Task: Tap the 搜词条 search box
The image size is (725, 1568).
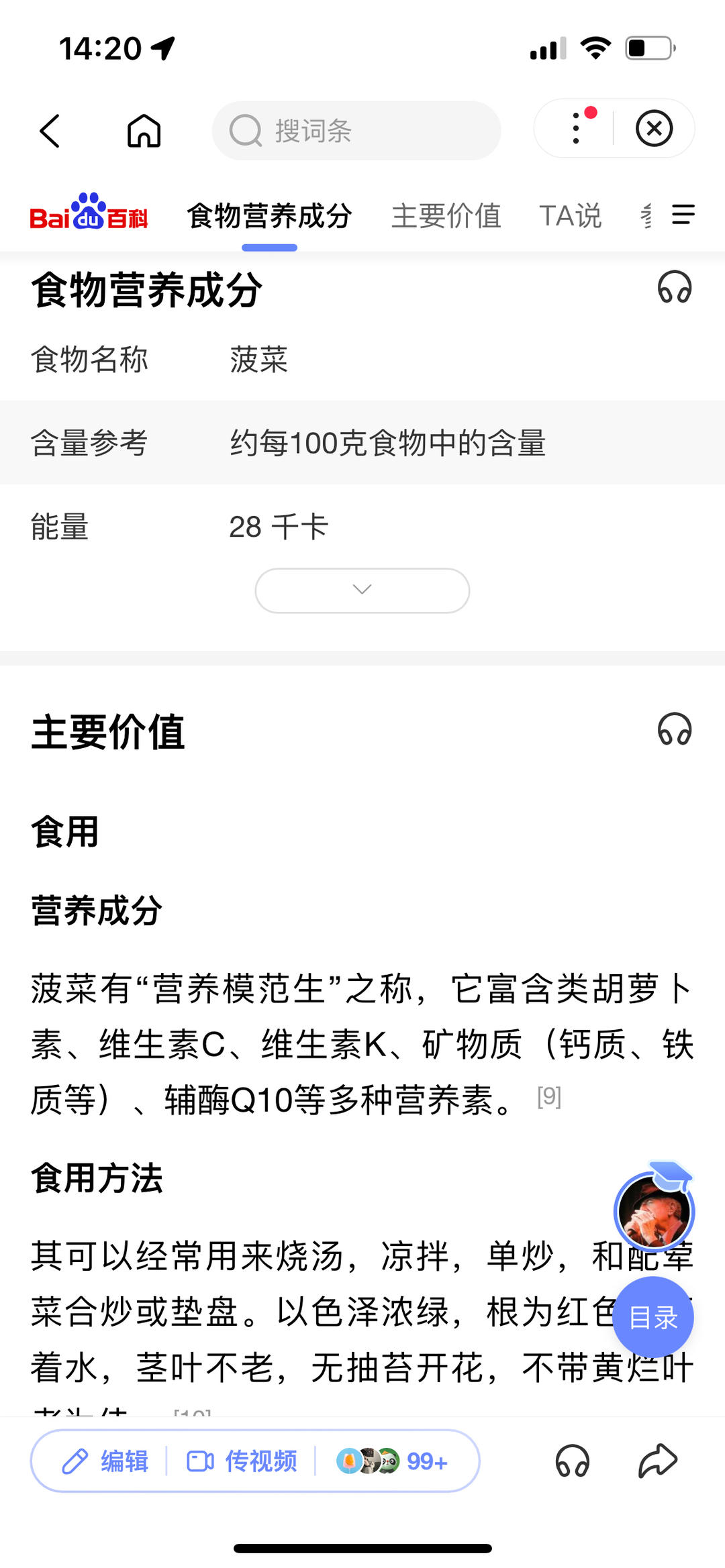Action: [356, 131]
